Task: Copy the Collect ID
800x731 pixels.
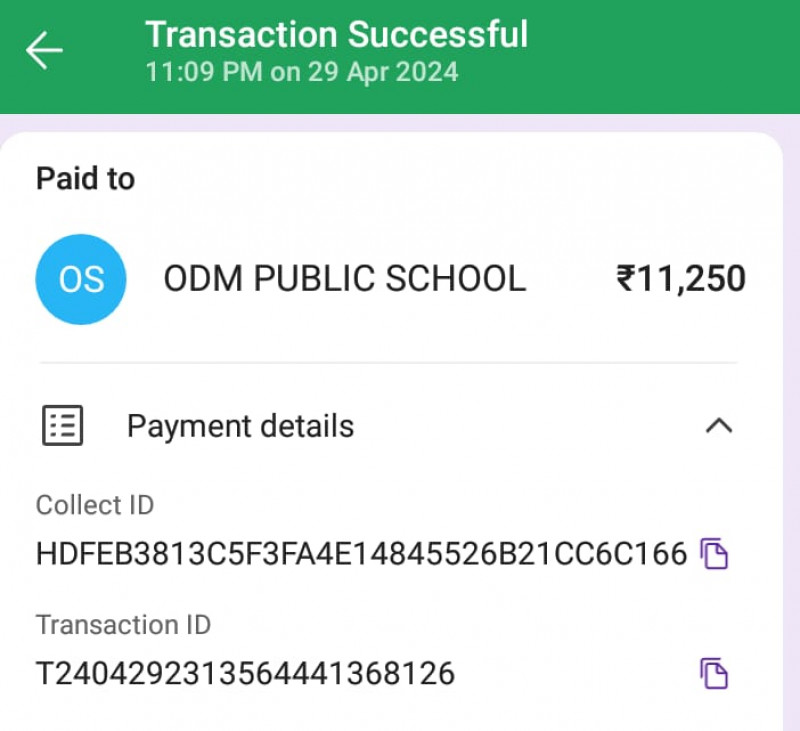Action: pos(714,553)
